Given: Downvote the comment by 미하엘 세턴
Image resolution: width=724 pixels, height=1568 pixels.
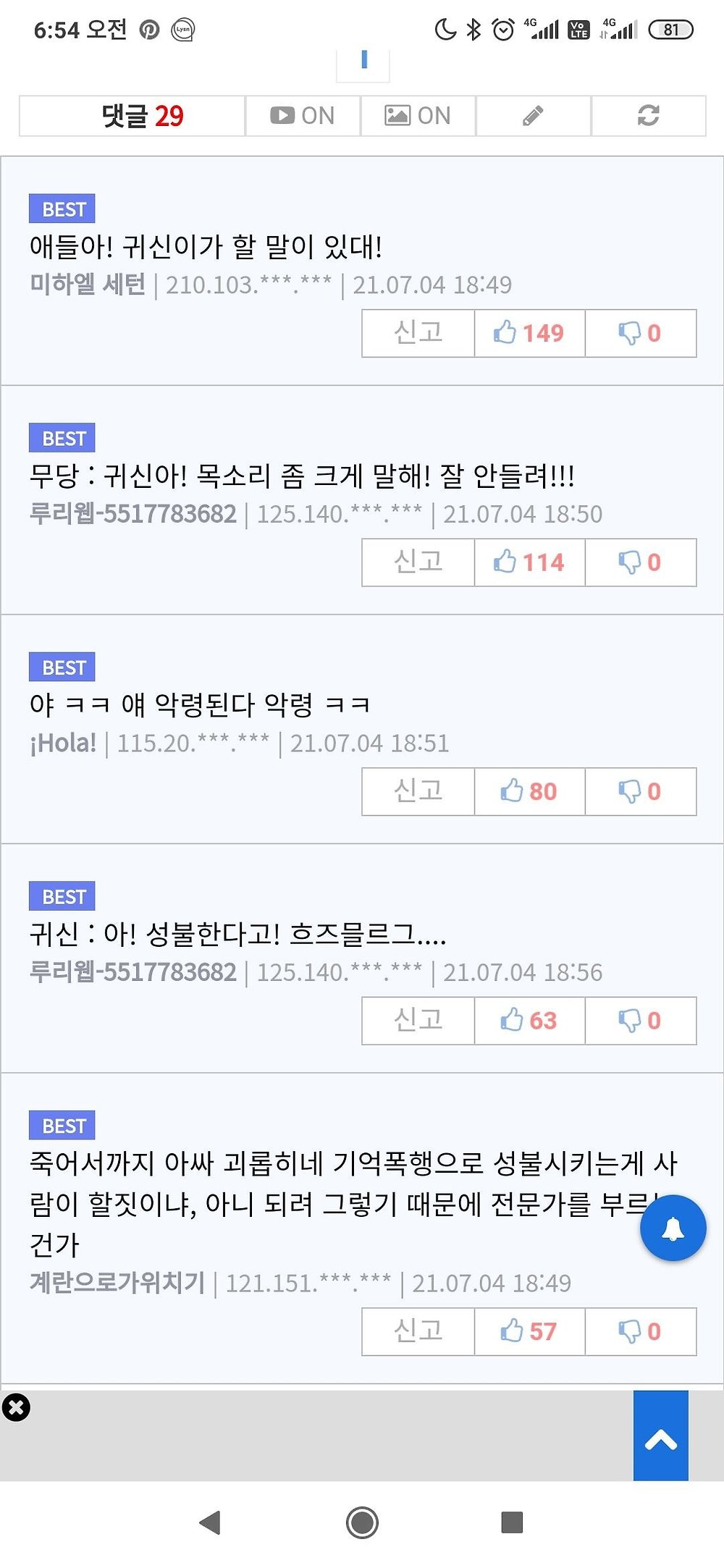Looking at the screenshot, I should (x=640, y=333).
